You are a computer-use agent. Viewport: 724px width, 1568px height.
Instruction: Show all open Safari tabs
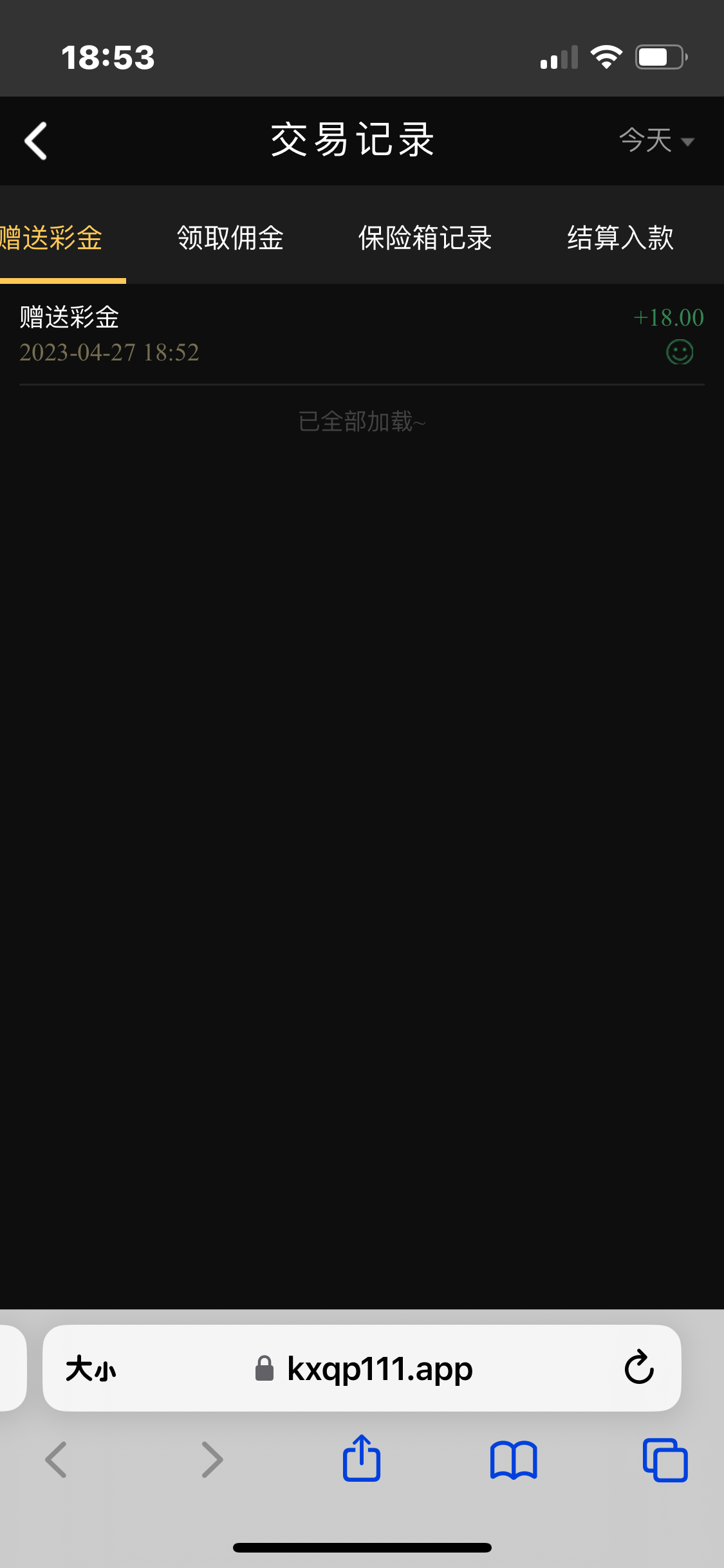665,1460
